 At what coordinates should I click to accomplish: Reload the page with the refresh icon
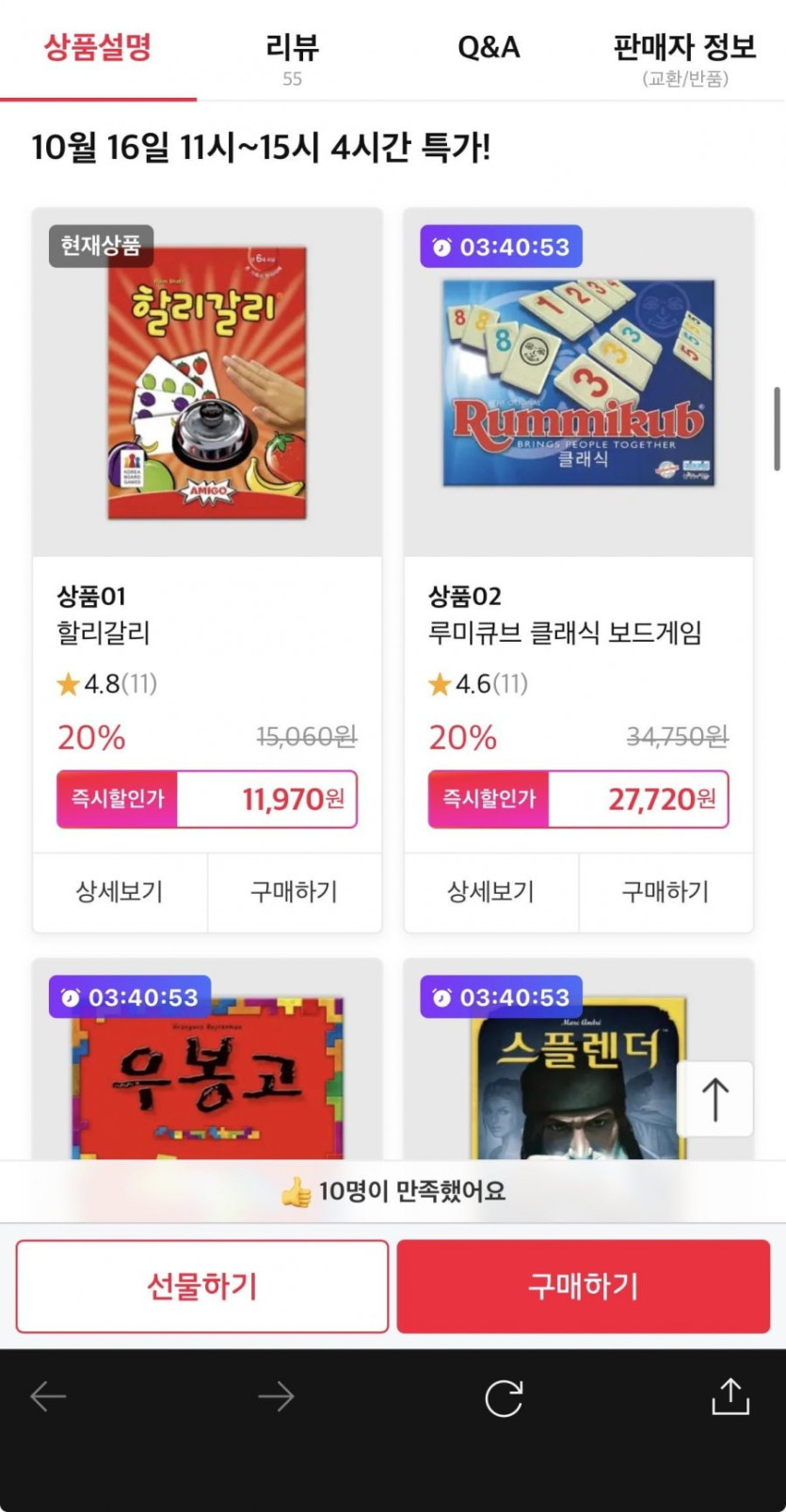pos(504,1397)
